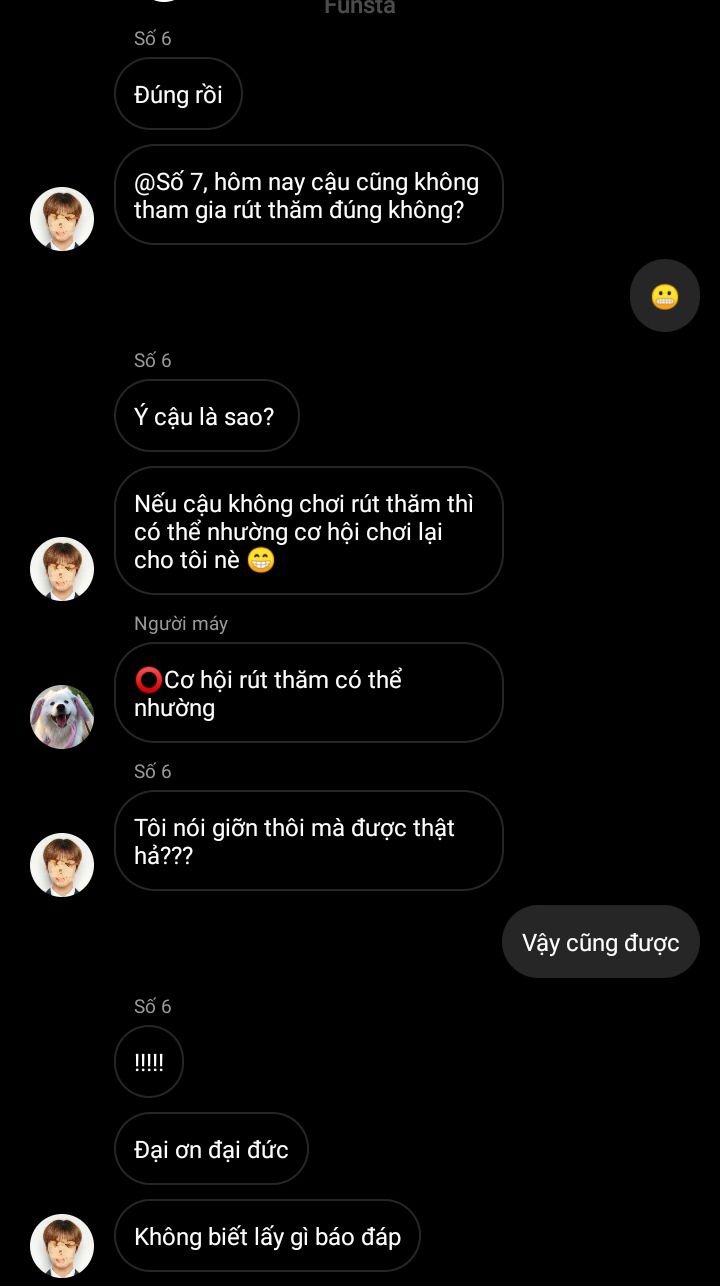View Số 6's avatar beside the '@Số 7' message
720x1286 pixels.
click(62, 219)
